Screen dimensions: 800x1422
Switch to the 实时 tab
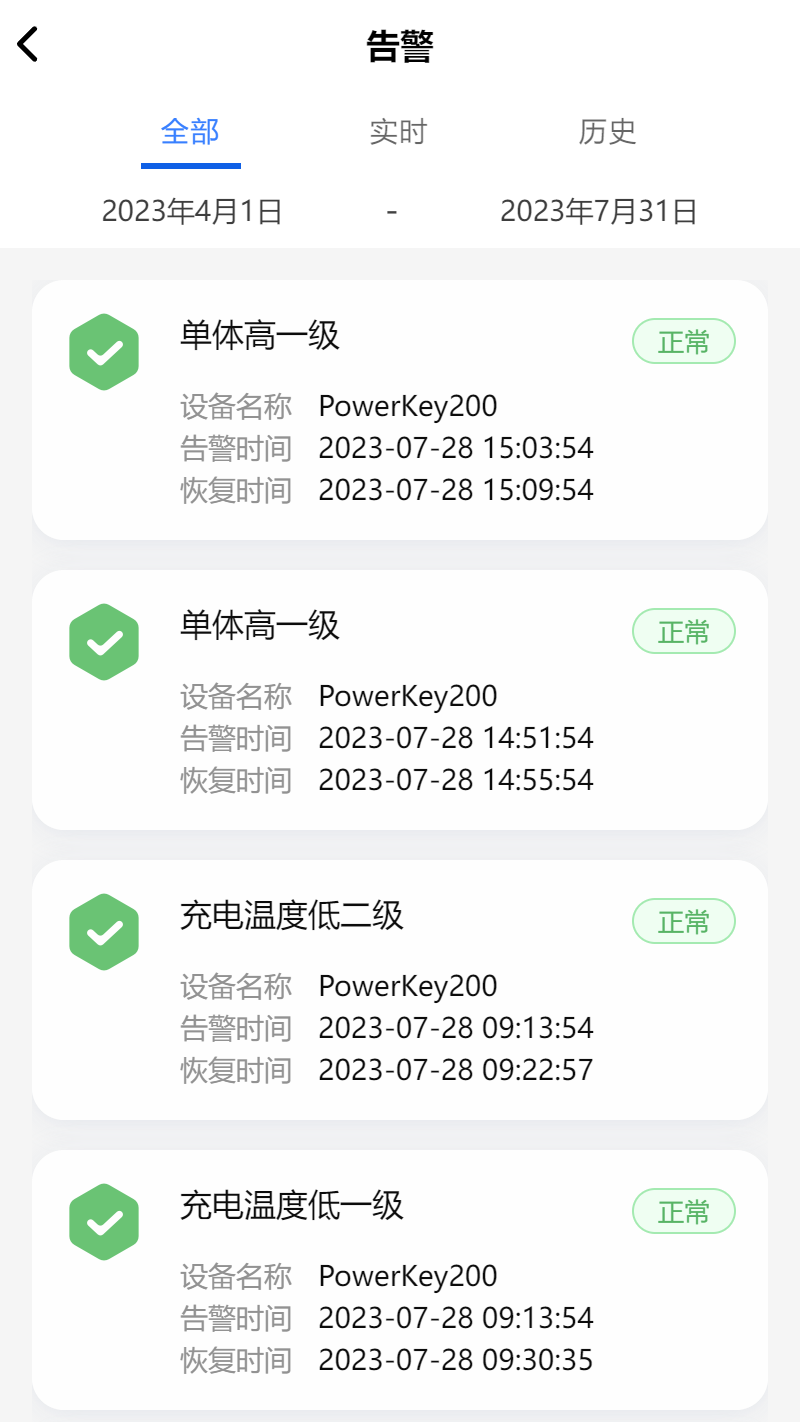click(398, 131)
